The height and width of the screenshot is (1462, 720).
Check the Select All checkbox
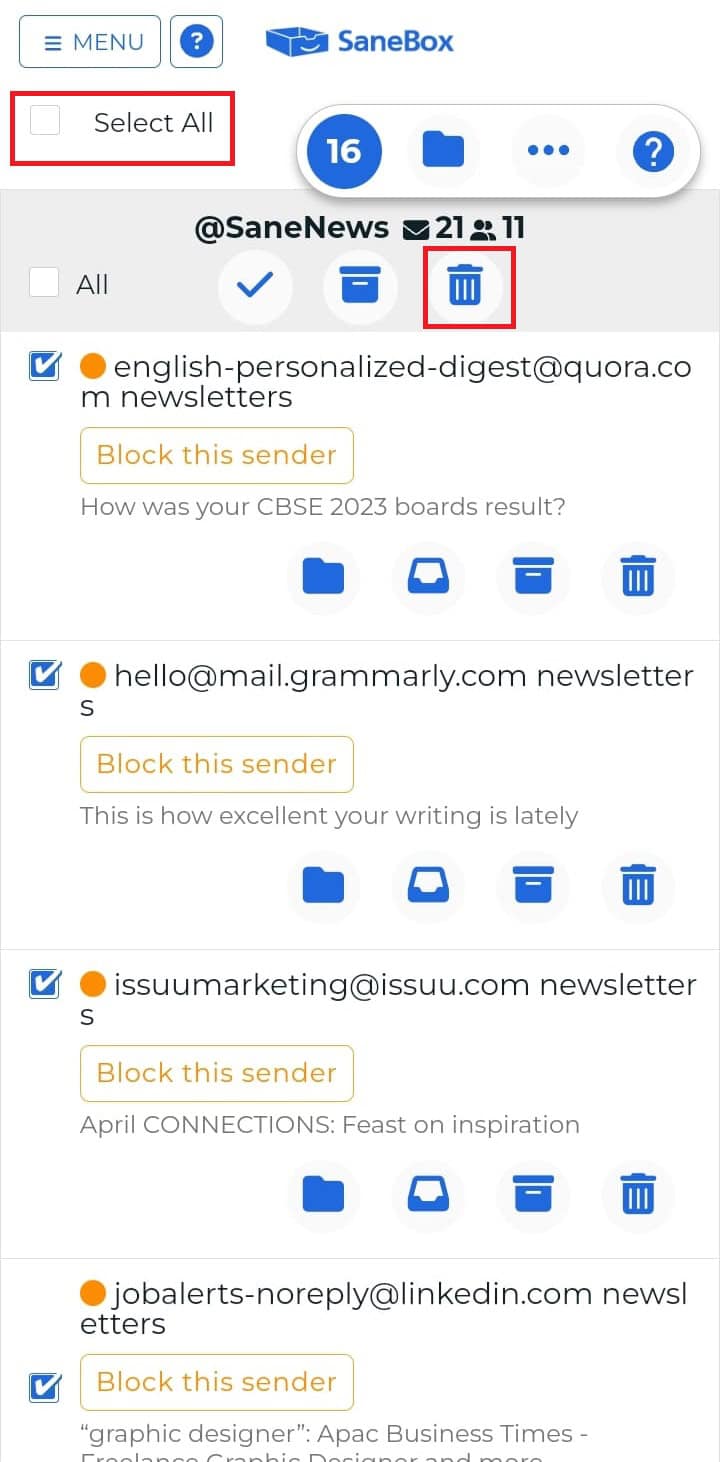(45, 122)
